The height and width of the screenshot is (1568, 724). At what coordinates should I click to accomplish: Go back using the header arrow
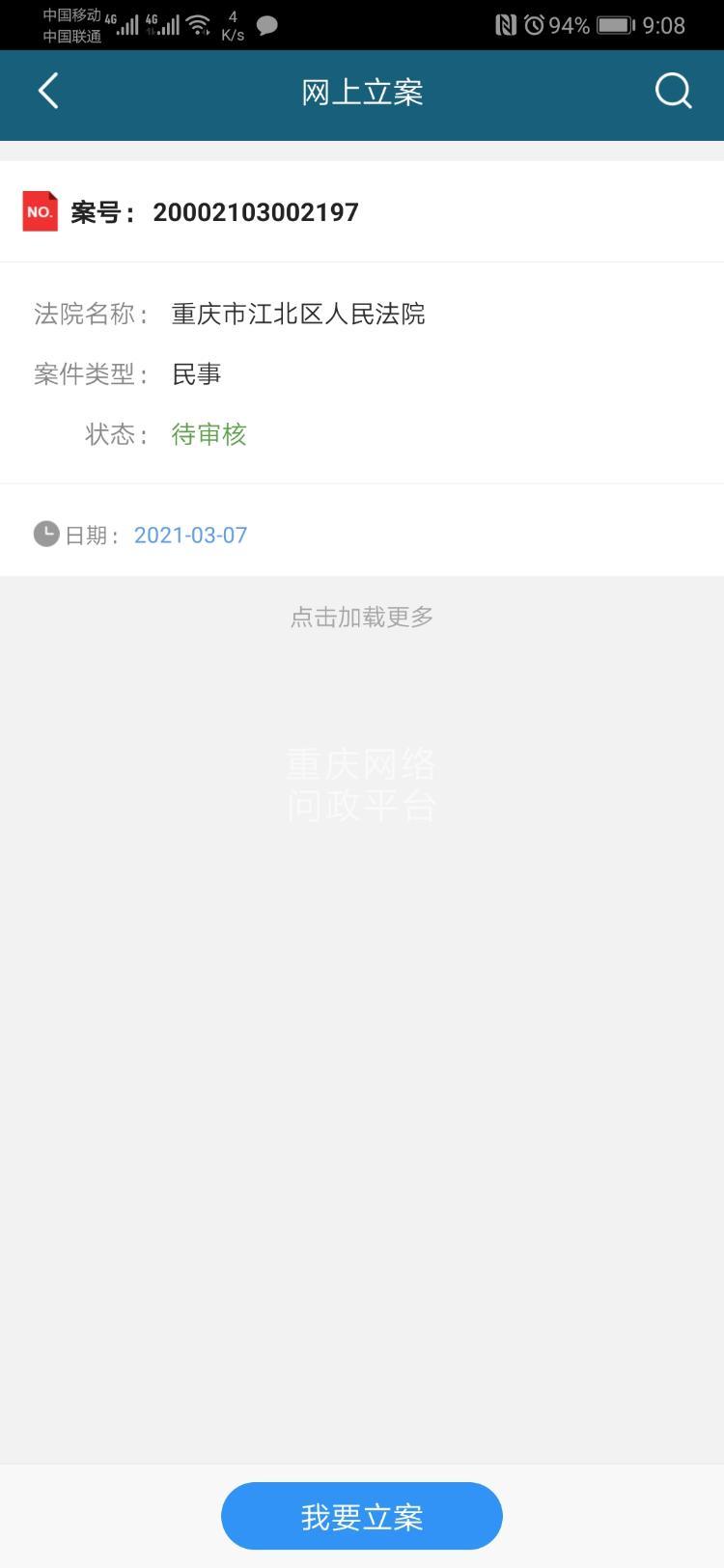[48, 92]
